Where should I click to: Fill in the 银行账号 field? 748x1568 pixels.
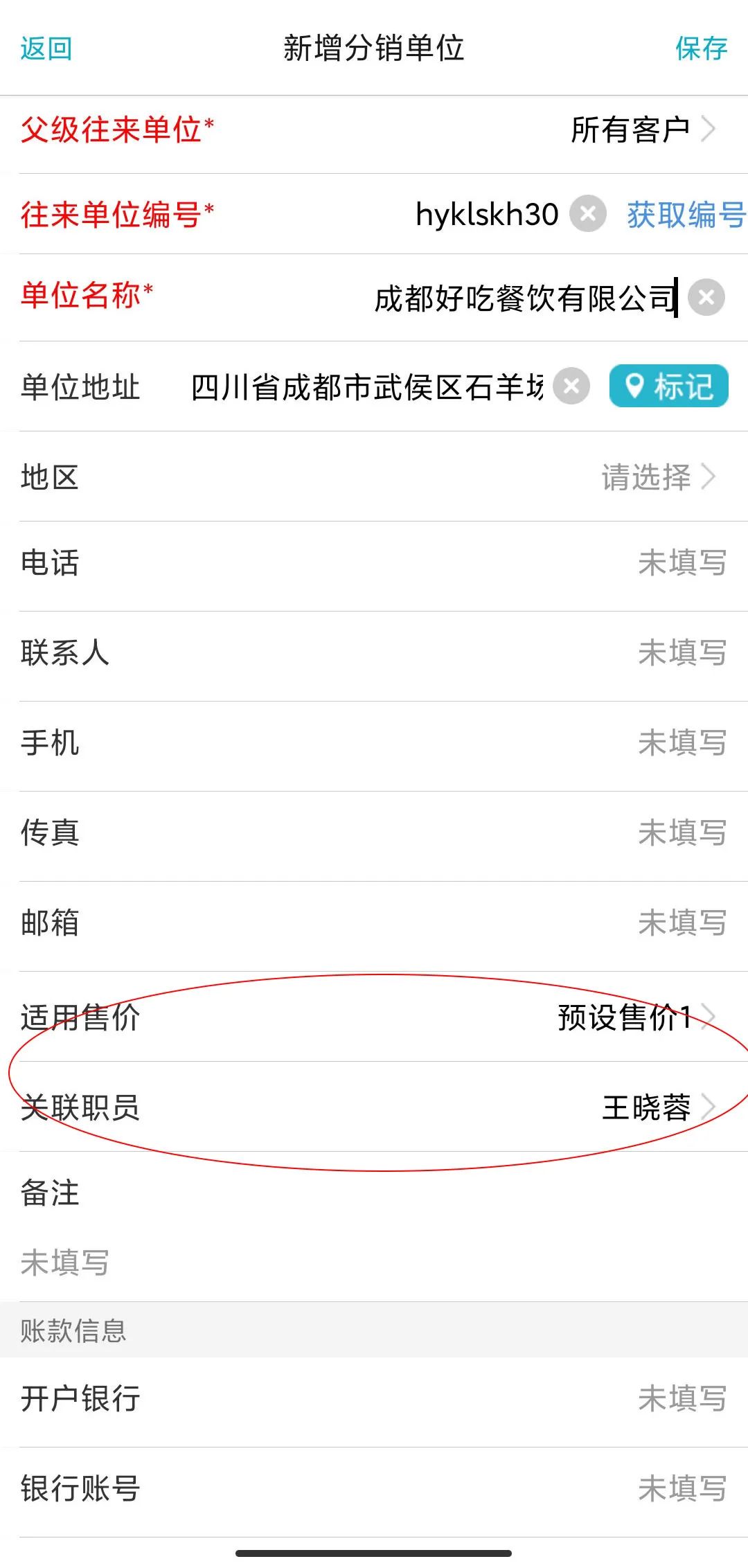pyautogui.click(x=374, y=1489)
